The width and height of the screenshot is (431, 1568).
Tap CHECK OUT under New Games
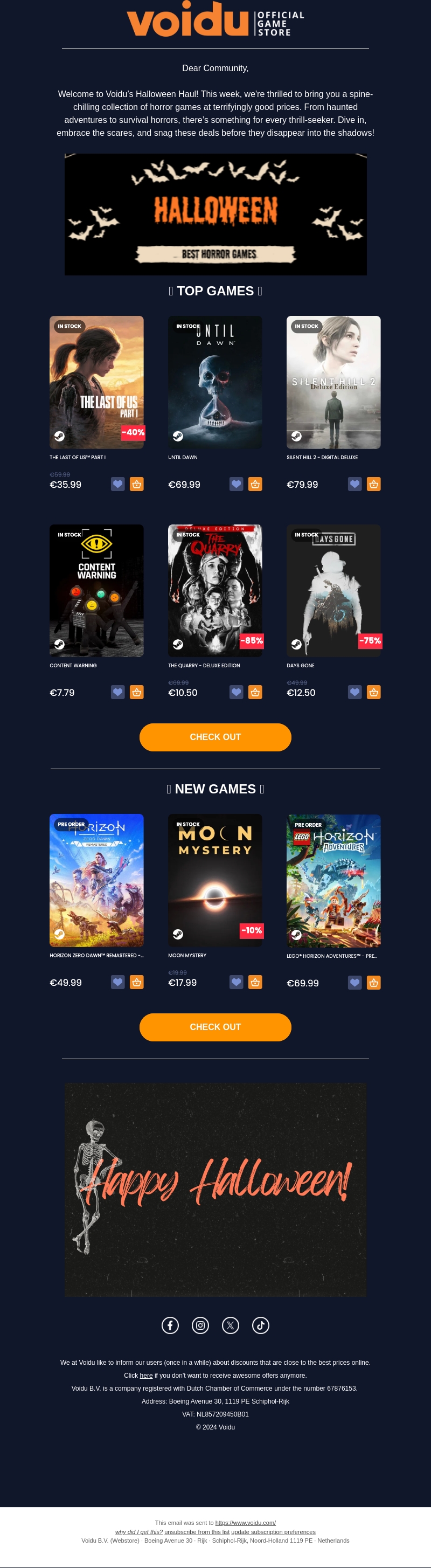[215, 1027]
